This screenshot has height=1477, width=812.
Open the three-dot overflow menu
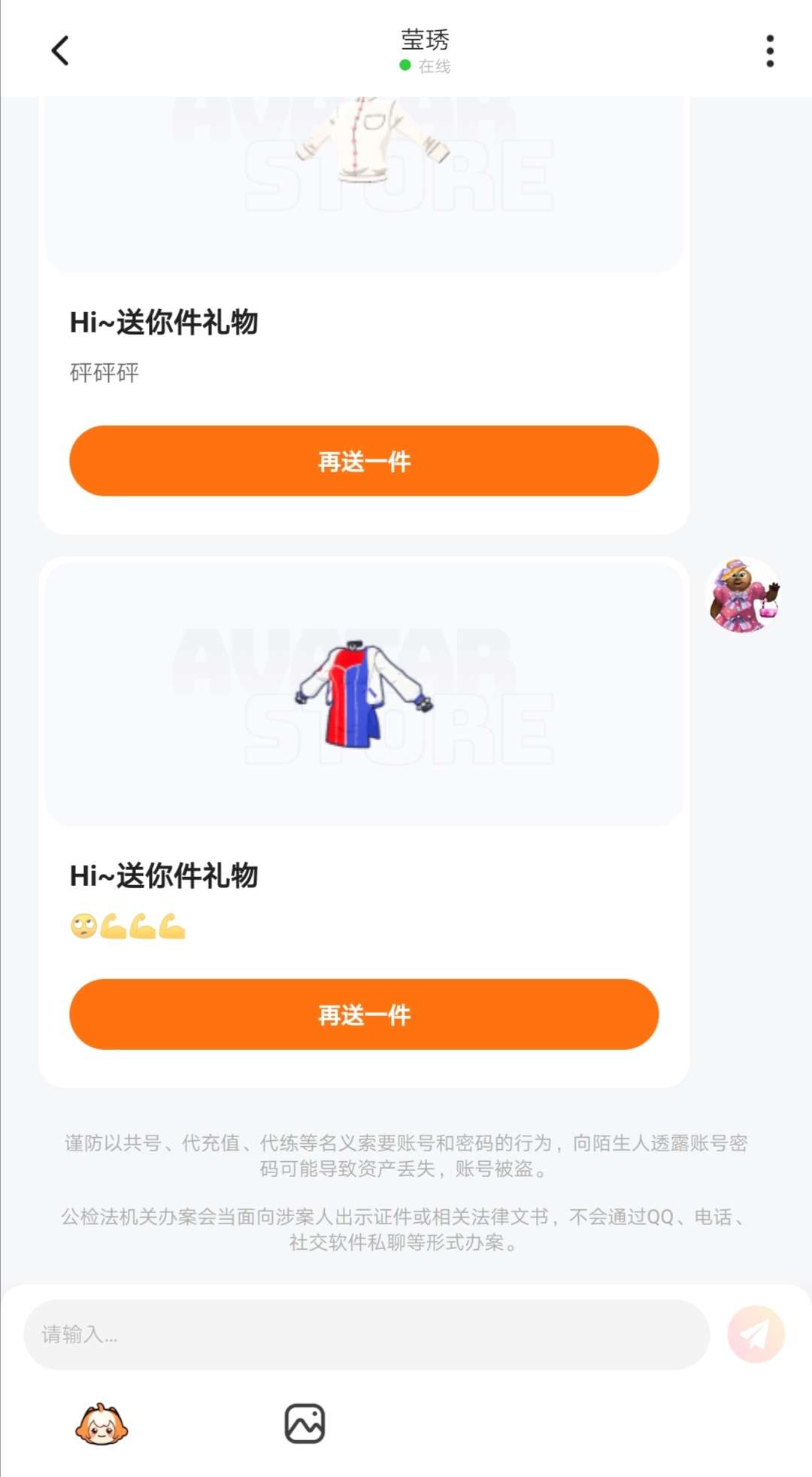769,51
